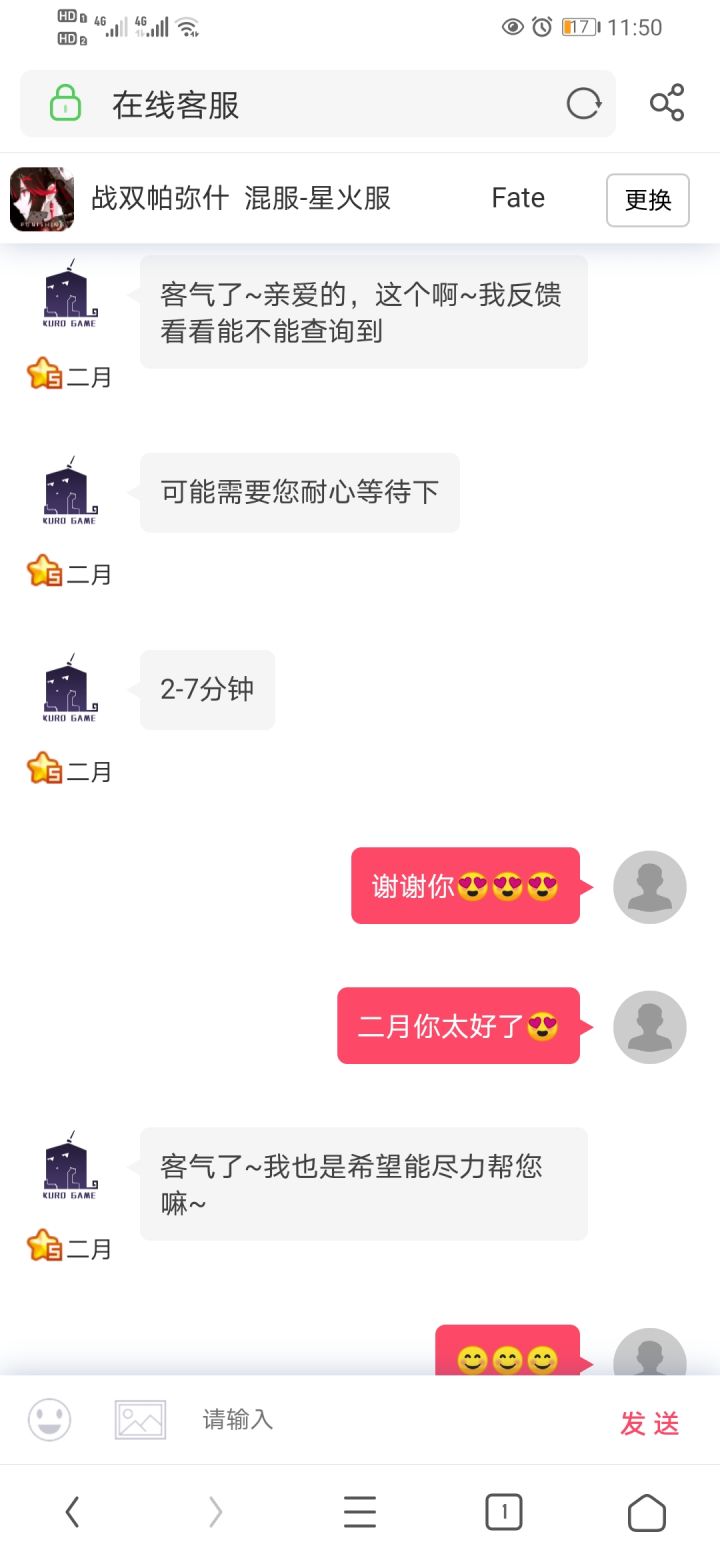Go to the browser home page
Screen dimensions: 720x1560
tap(647, 1512)
